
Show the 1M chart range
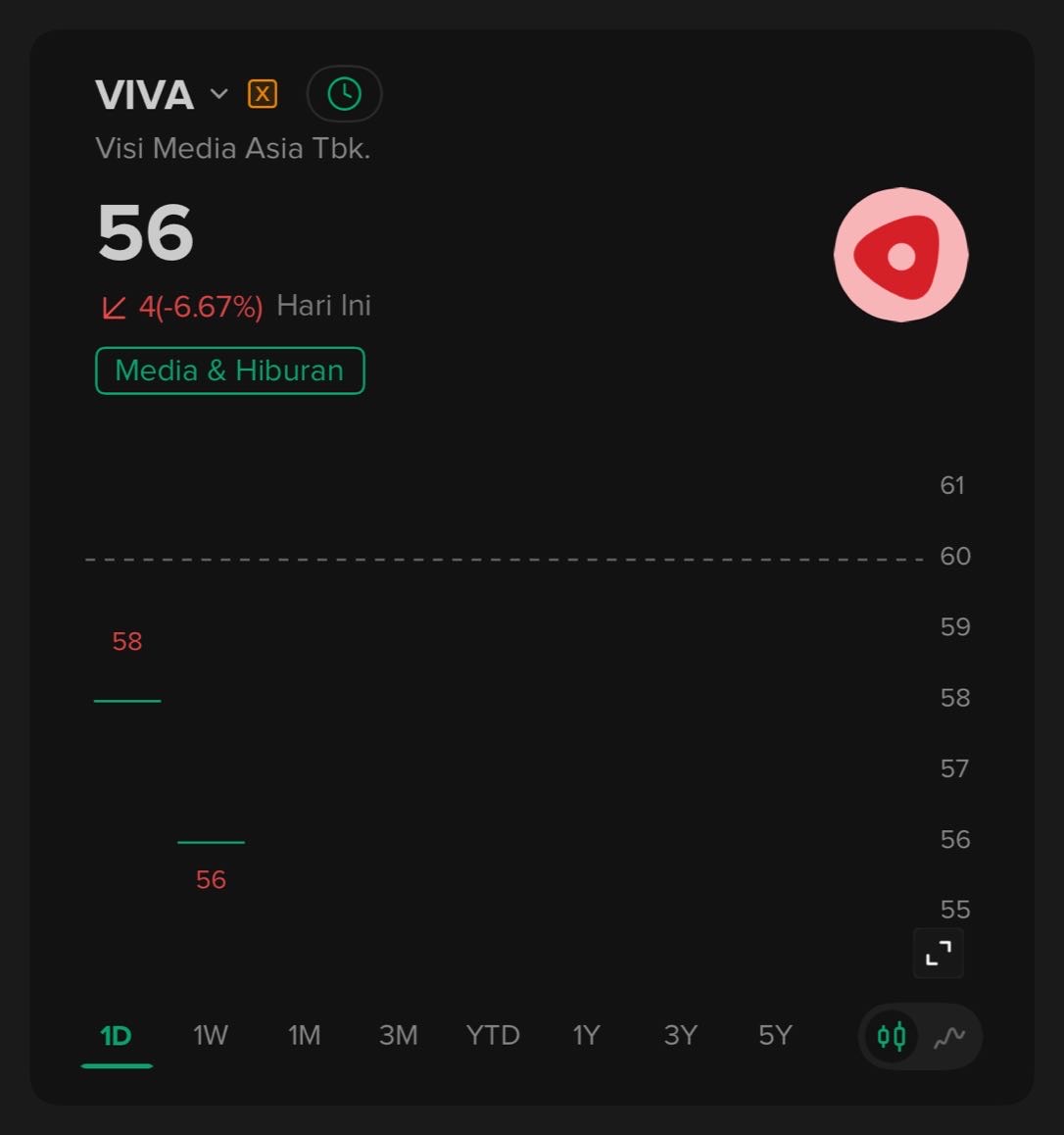click(304, 1036)
